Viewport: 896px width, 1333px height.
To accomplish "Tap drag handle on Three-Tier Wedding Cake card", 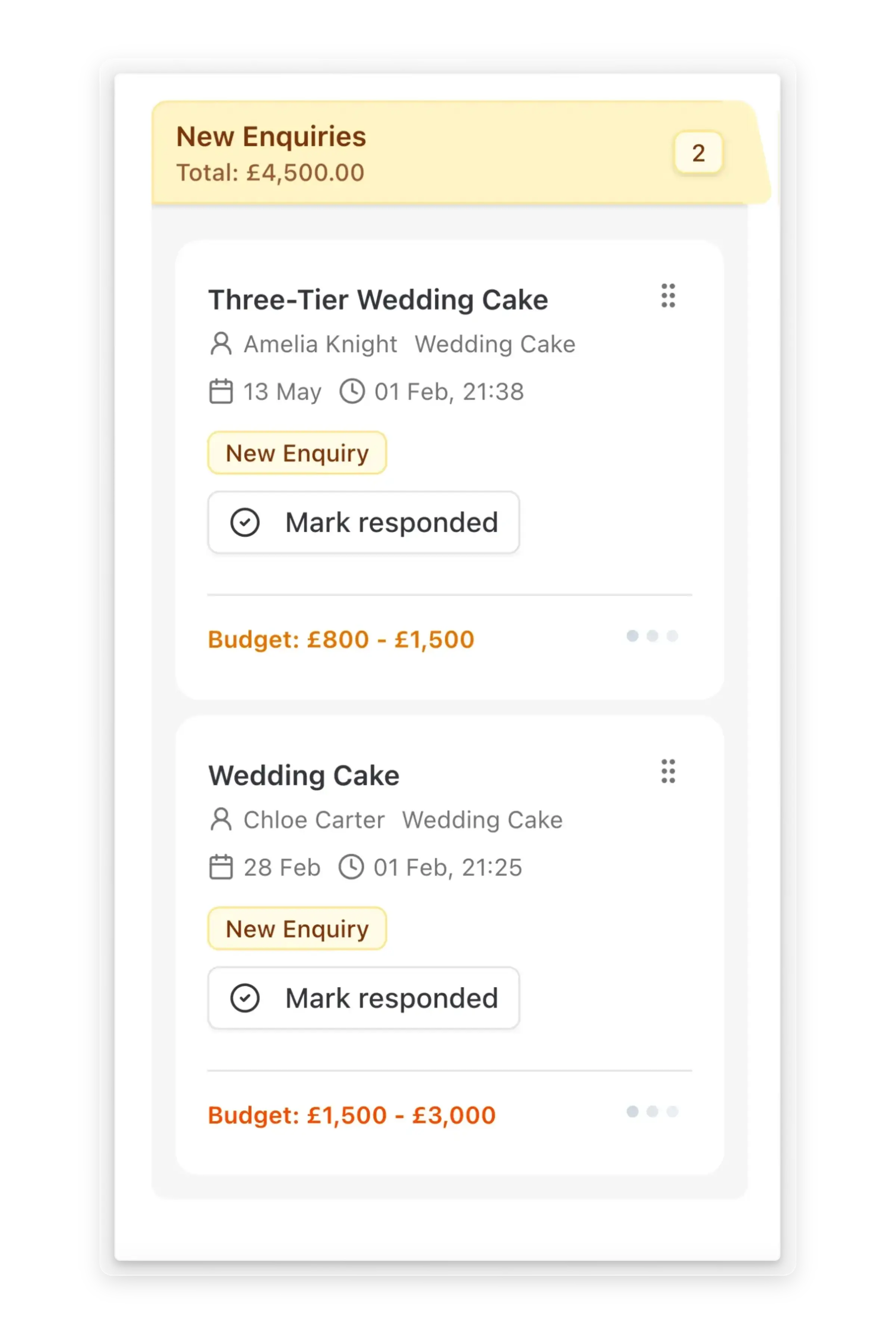I will pos(668,295).
